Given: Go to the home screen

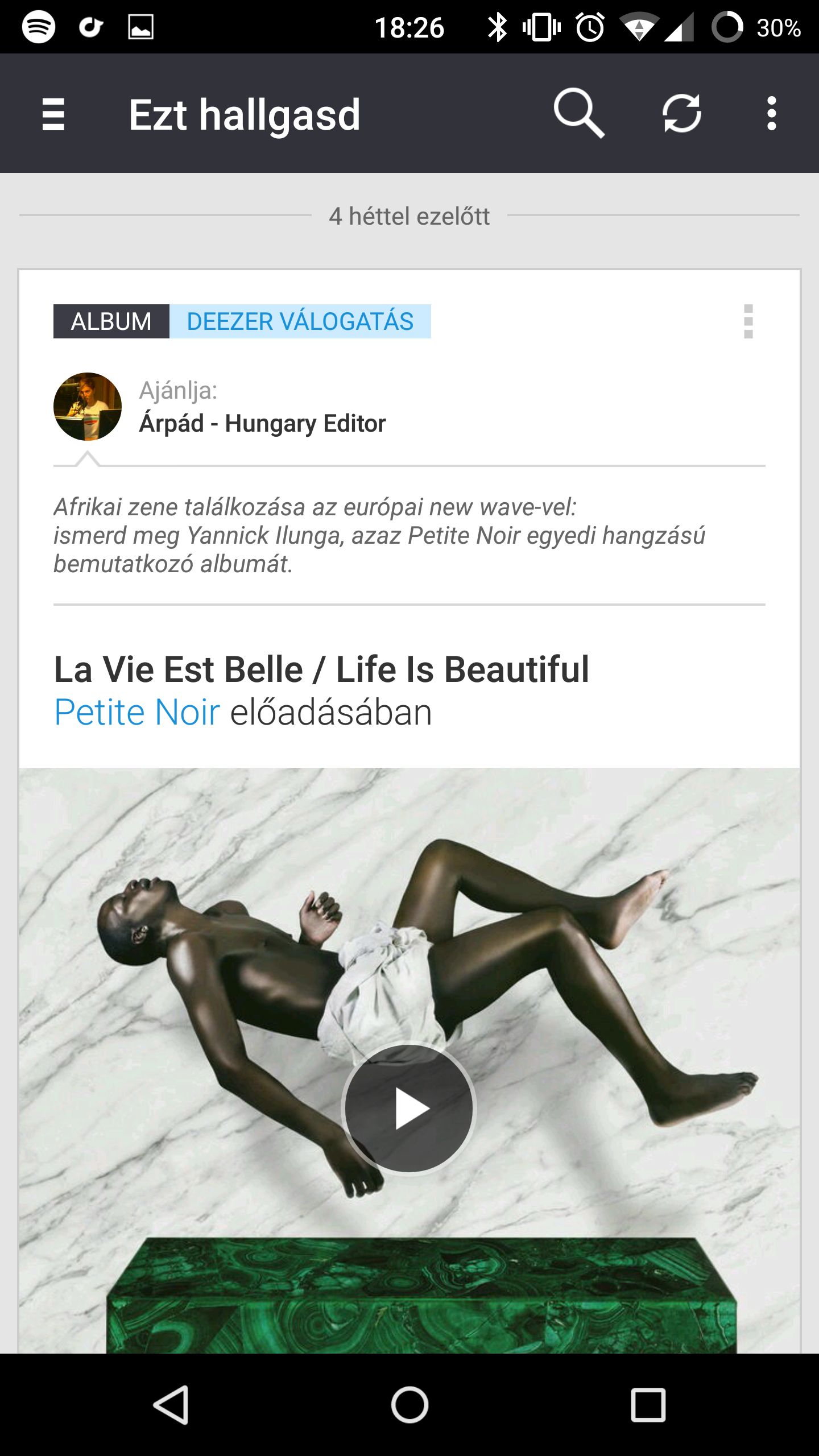Looking at the screenshot, I should [x=409, y=1405].
